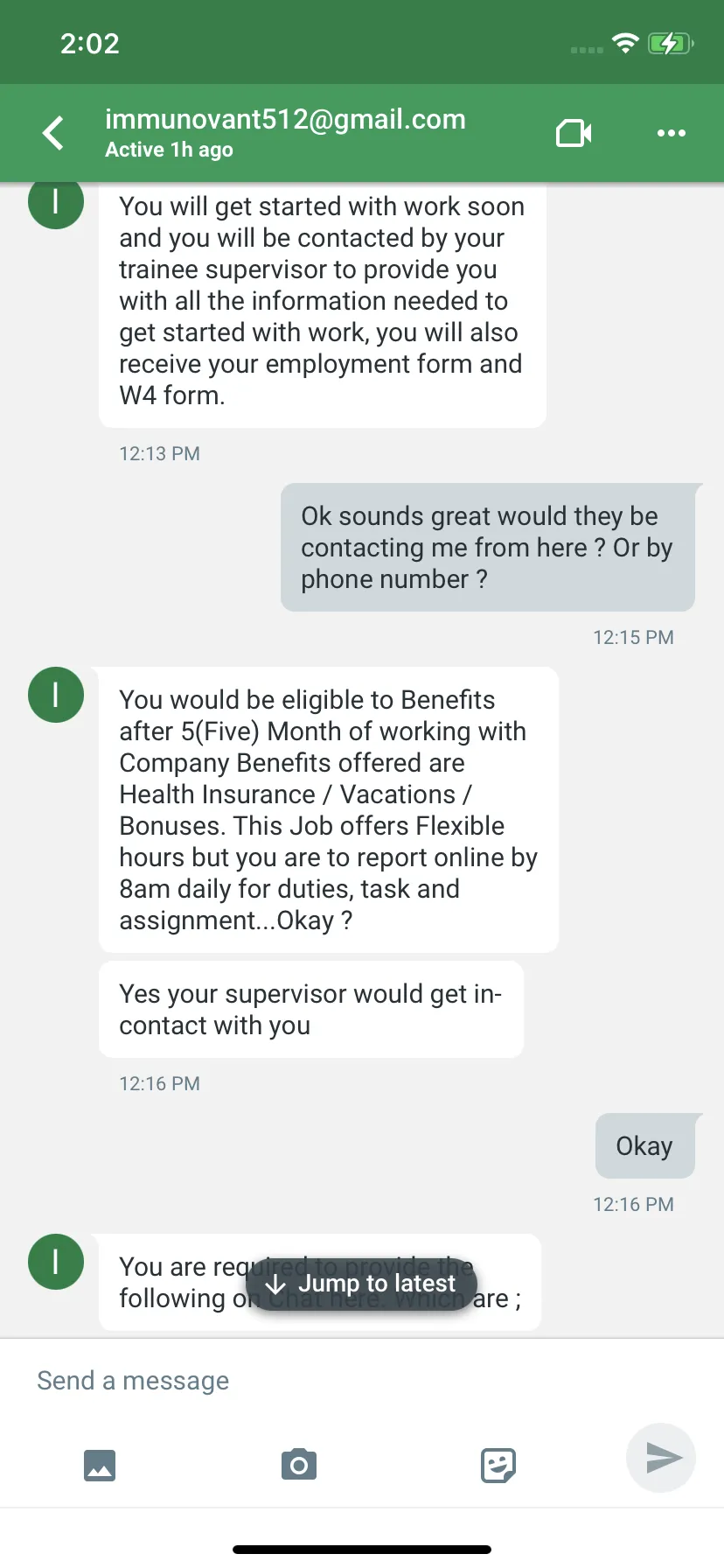This screenshot has height=1568, width=724.
Task: Start a video call with this contact
Action: [x=574, y=133]
